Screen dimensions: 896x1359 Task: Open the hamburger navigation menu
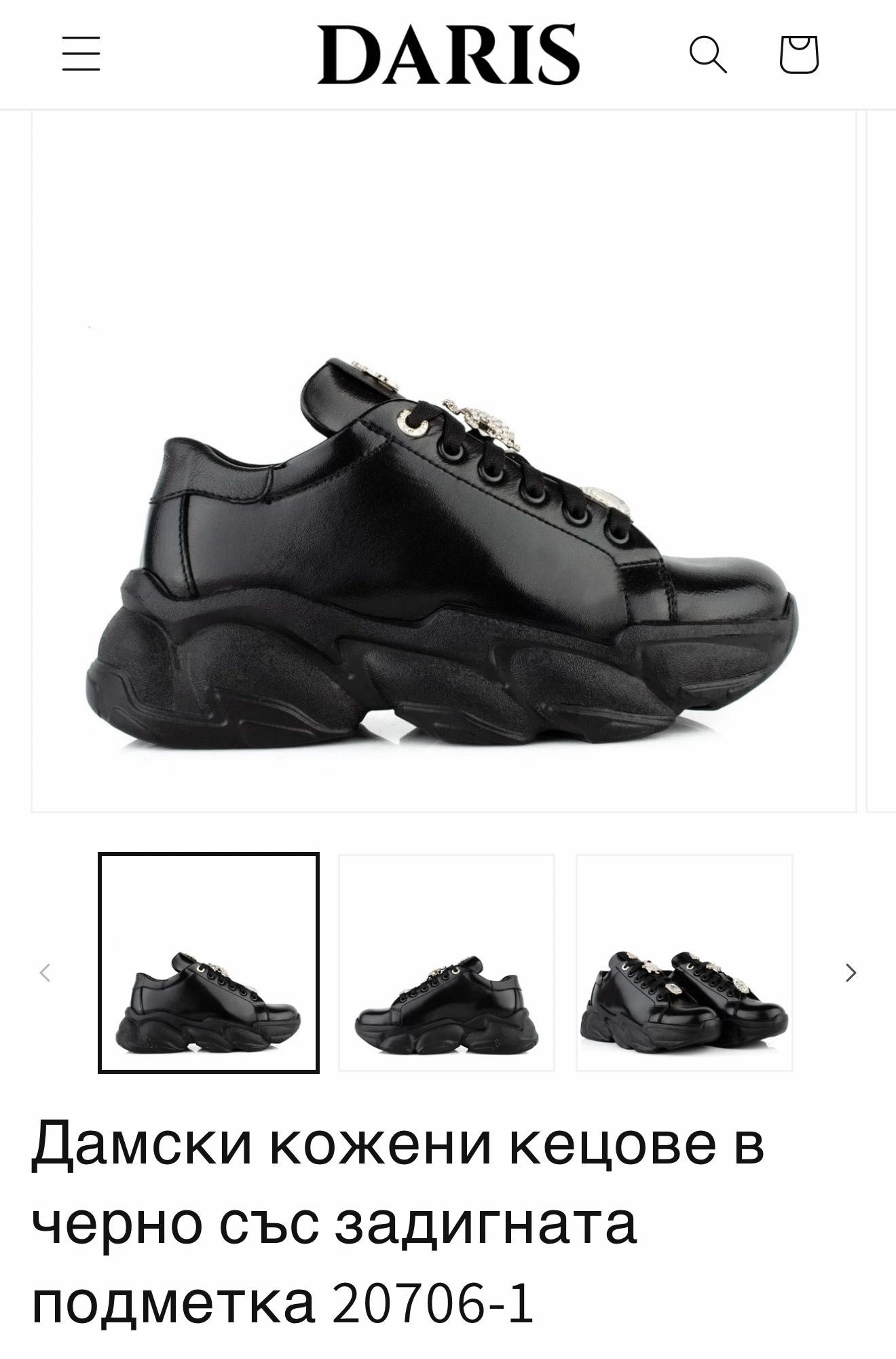click(x=81, y=54)
